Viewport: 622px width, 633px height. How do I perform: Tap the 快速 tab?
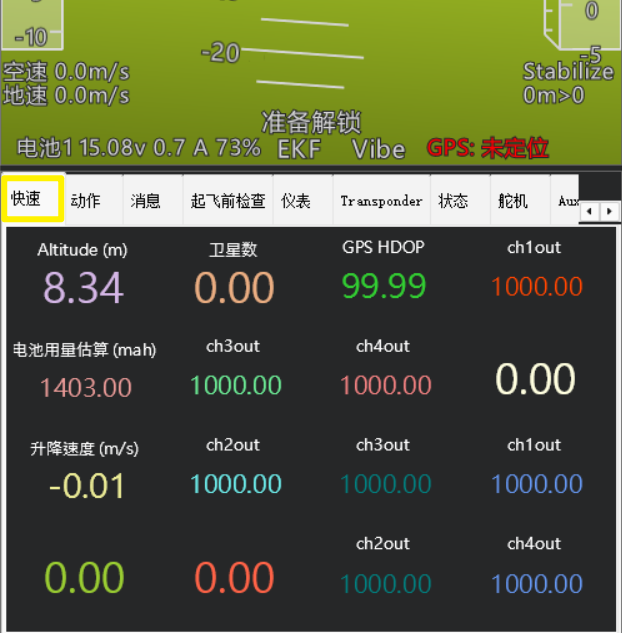[27, 199]
